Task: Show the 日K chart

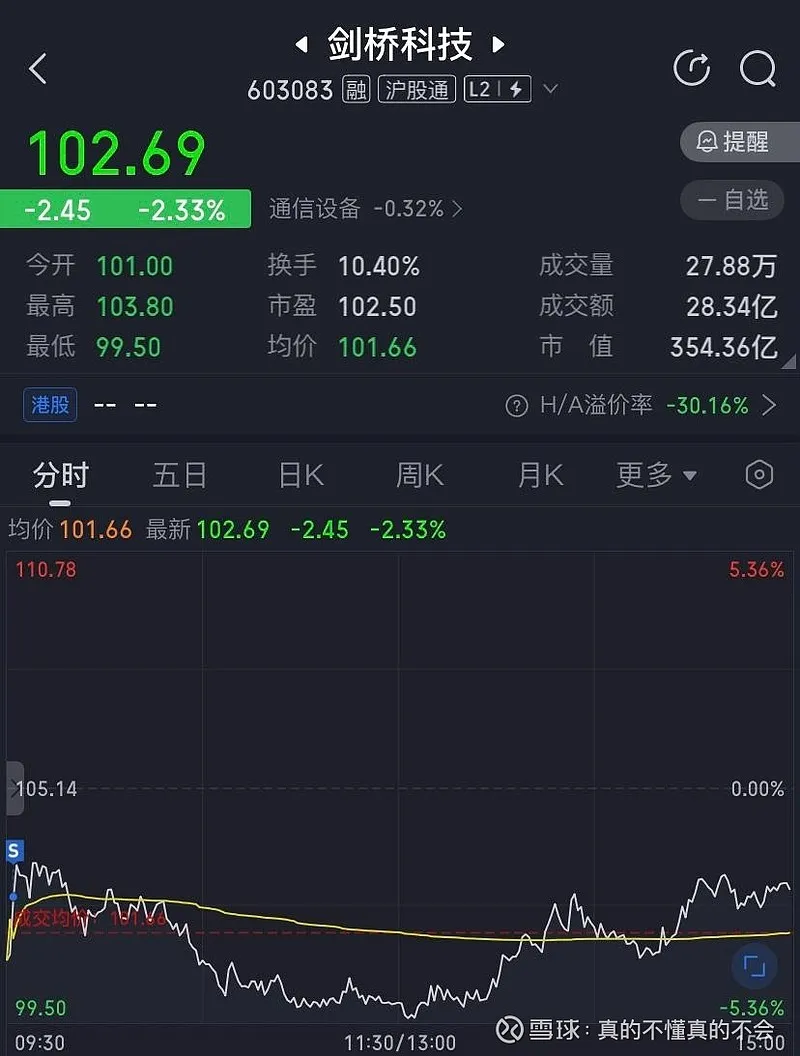Action: 301,475
